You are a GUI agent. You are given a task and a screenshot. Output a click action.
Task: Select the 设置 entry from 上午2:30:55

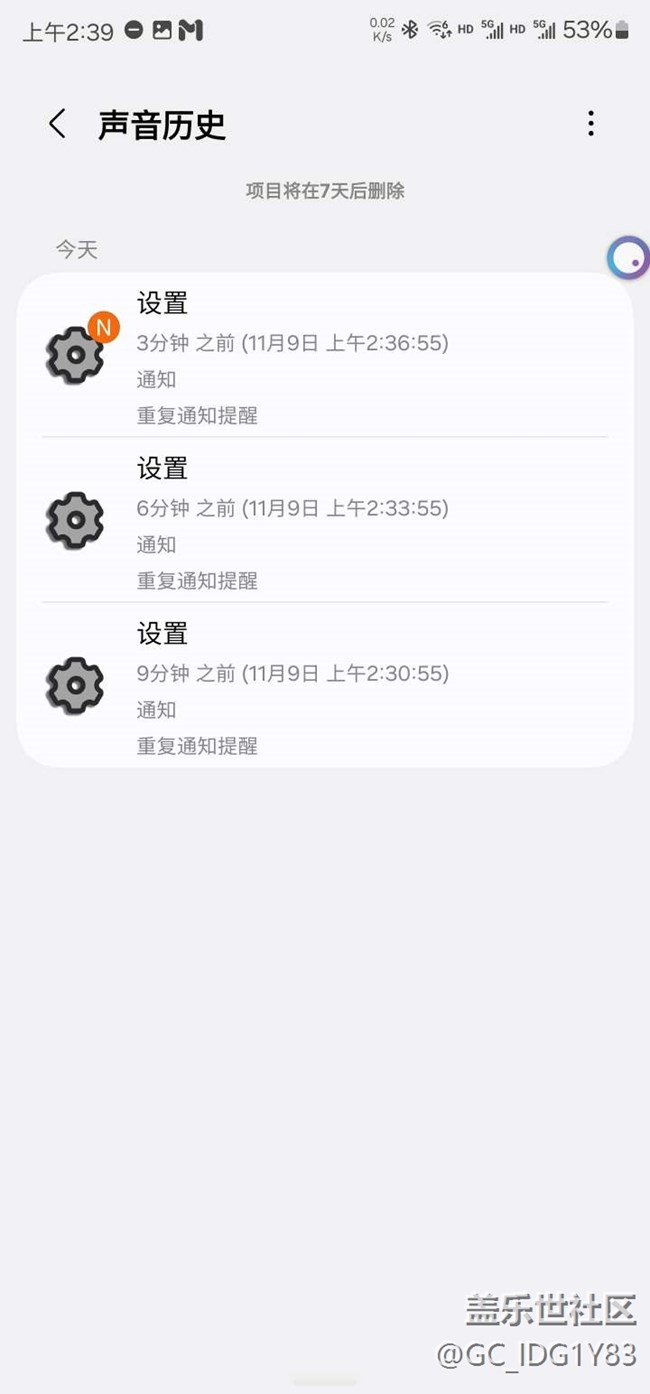coord(324,687)
